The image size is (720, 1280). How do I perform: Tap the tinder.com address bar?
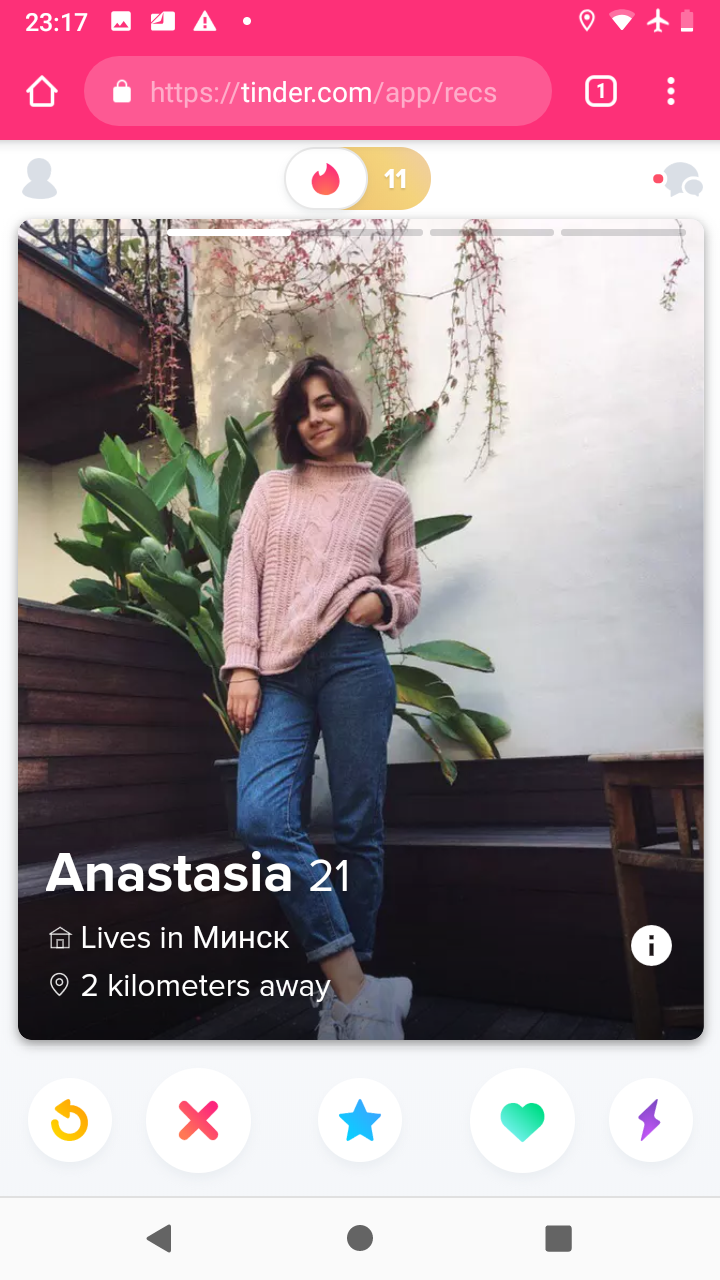(x=318, y=92)
